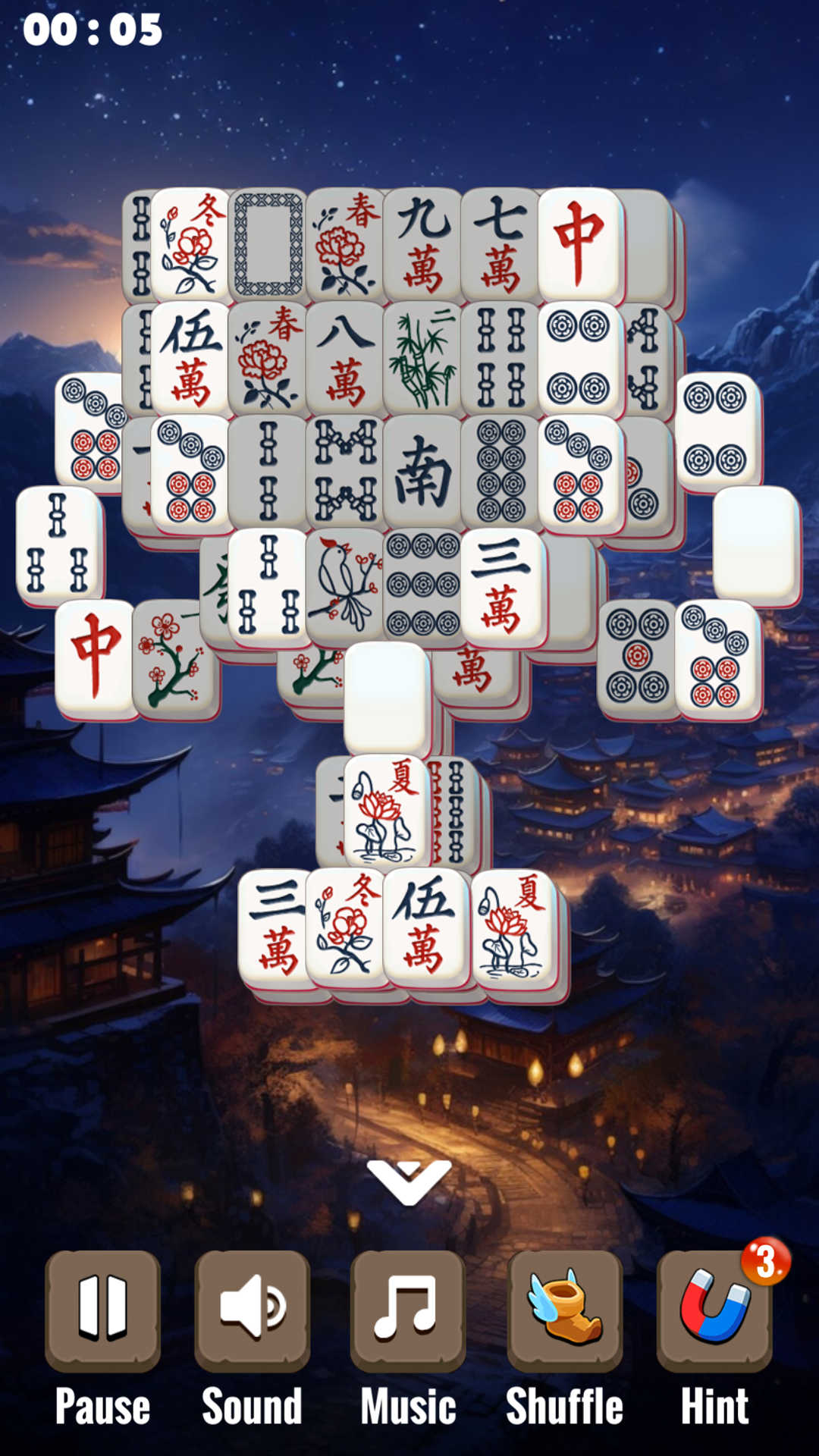Image resolution: width=819 pixels, height=1456 pixels.
Task: Select the three bamboo tile at far left
Action: [x=58, y=544]
